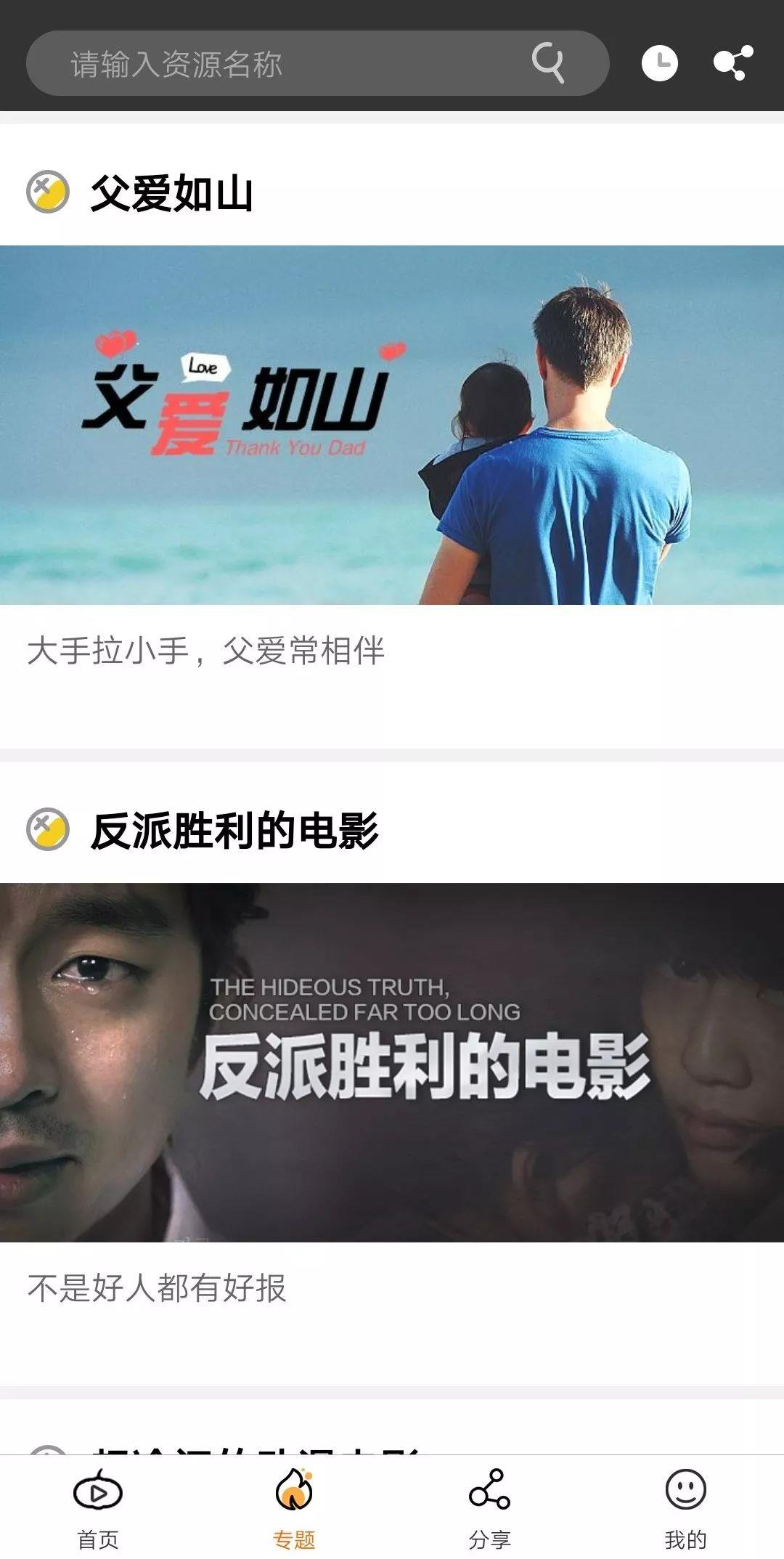Switch to the 首页 tab
784x1559 pixels.
pos(98,1507)
